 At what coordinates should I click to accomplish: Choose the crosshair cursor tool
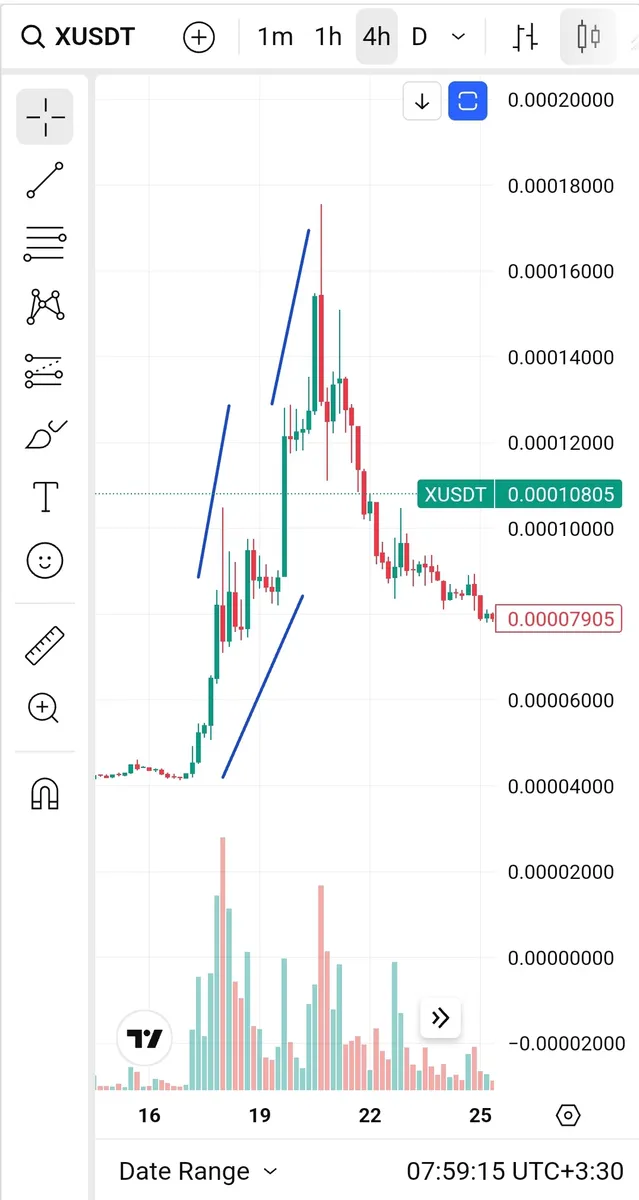pyautogui.click(x=45, y=117)
